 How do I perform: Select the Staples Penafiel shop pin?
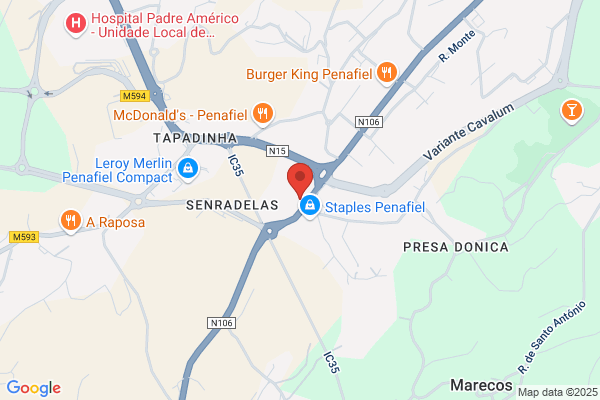pos(310,206)
